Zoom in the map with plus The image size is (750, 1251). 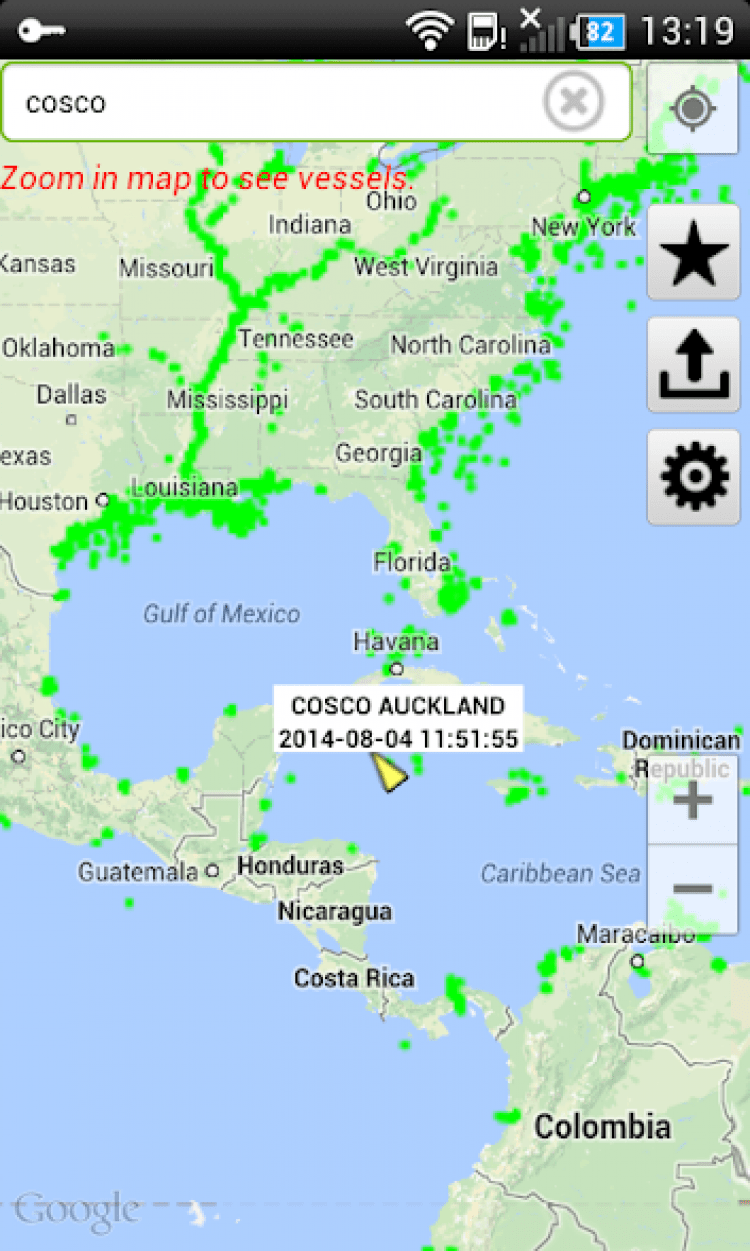(x=693, y=801)
